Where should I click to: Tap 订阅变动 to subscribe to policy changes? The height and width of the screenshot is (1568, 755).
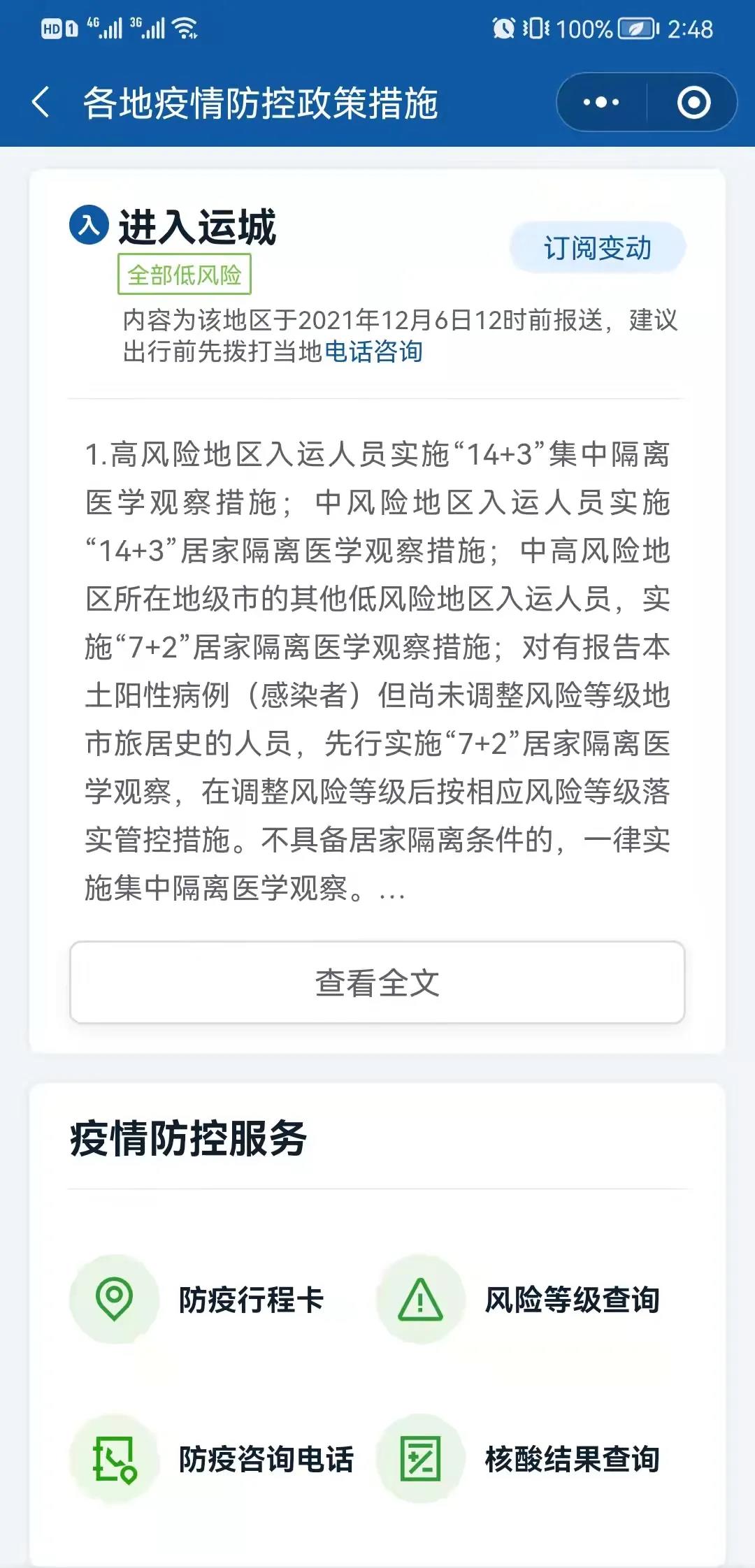click(x=598, y=248)
